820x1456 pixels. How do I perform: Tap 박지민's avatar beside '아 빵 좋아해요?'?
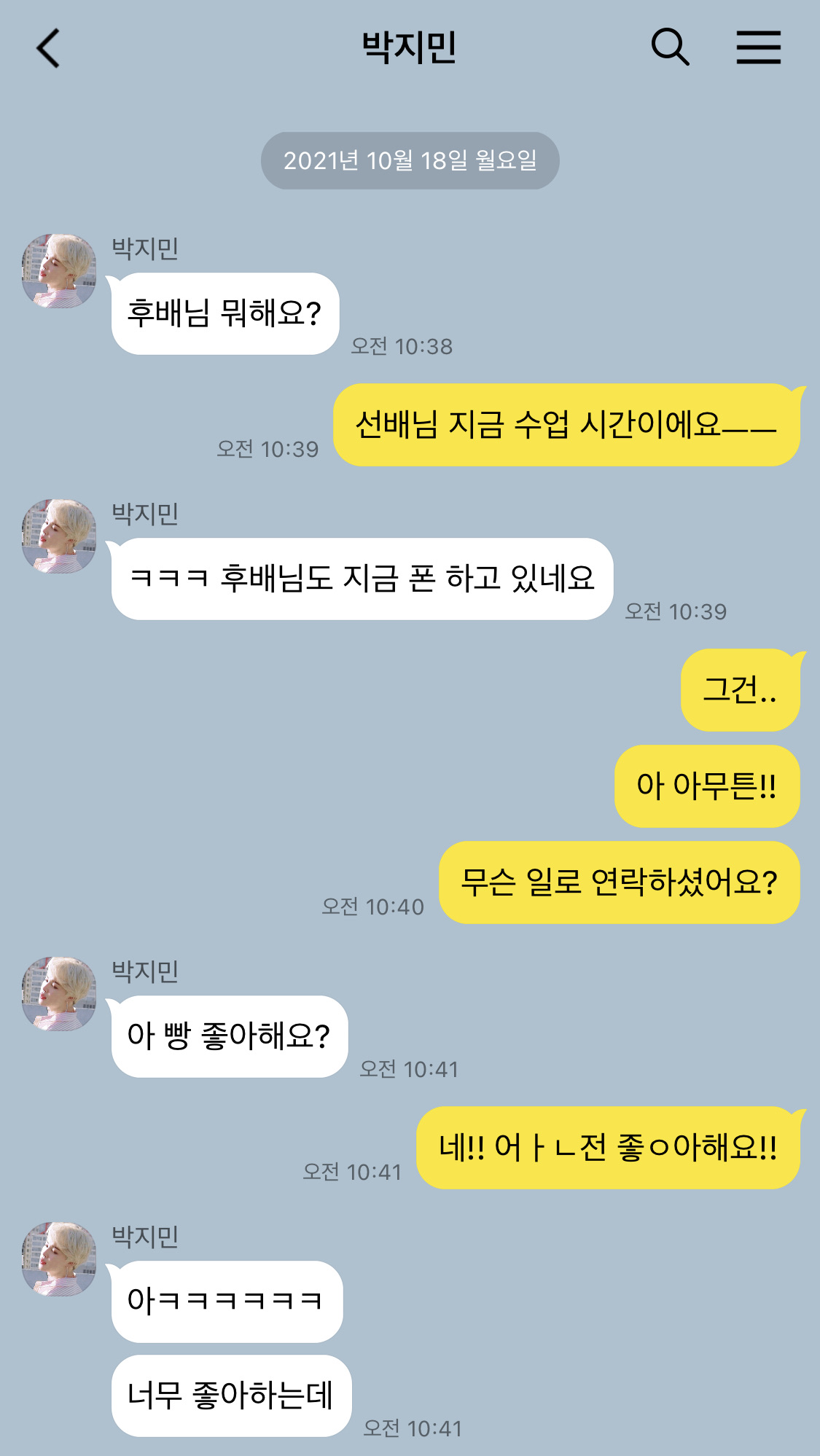tap(59, 994)
